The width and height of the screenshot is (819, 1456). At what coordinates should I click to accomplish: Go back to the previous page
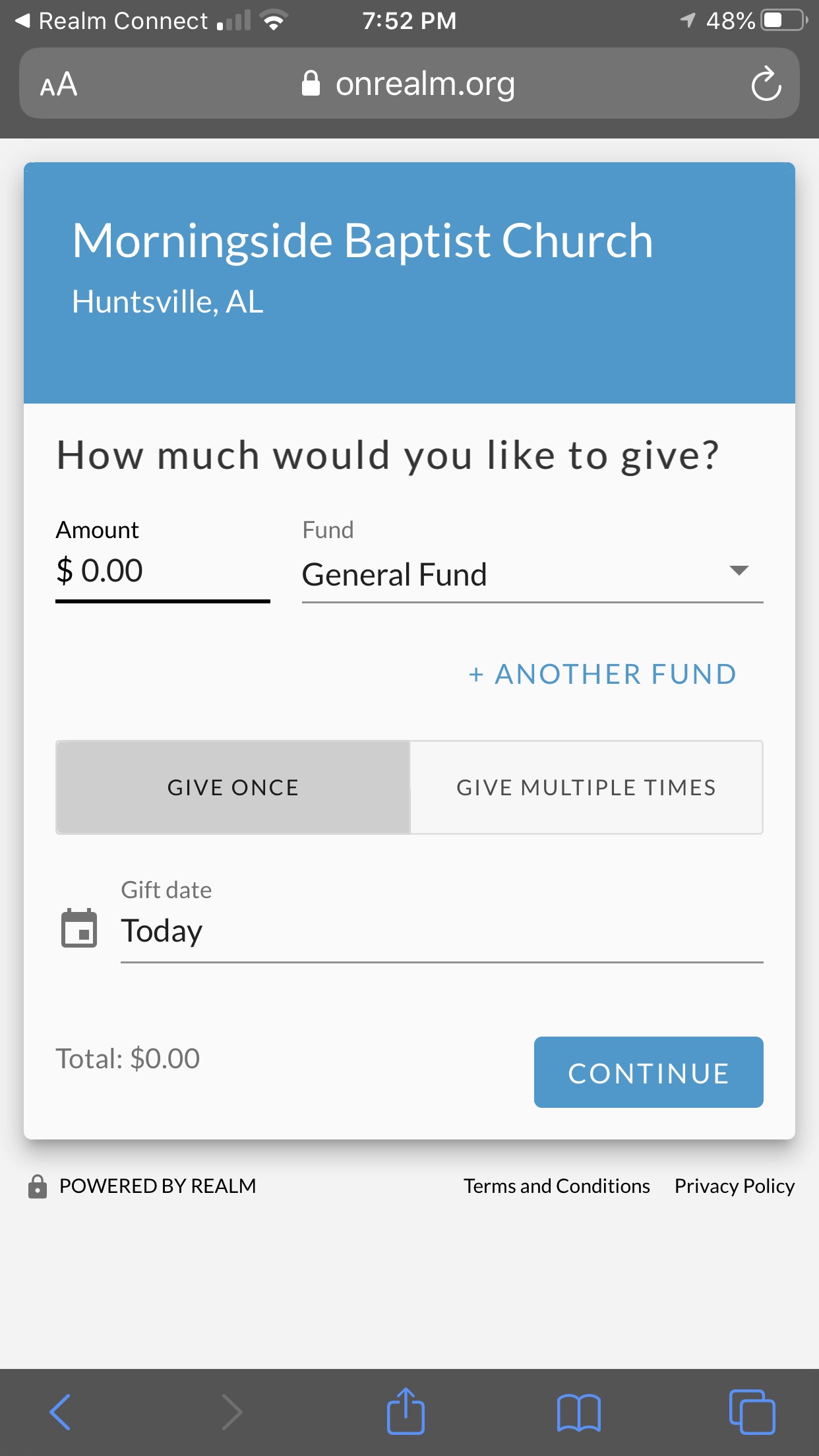tap(61, 1412)
